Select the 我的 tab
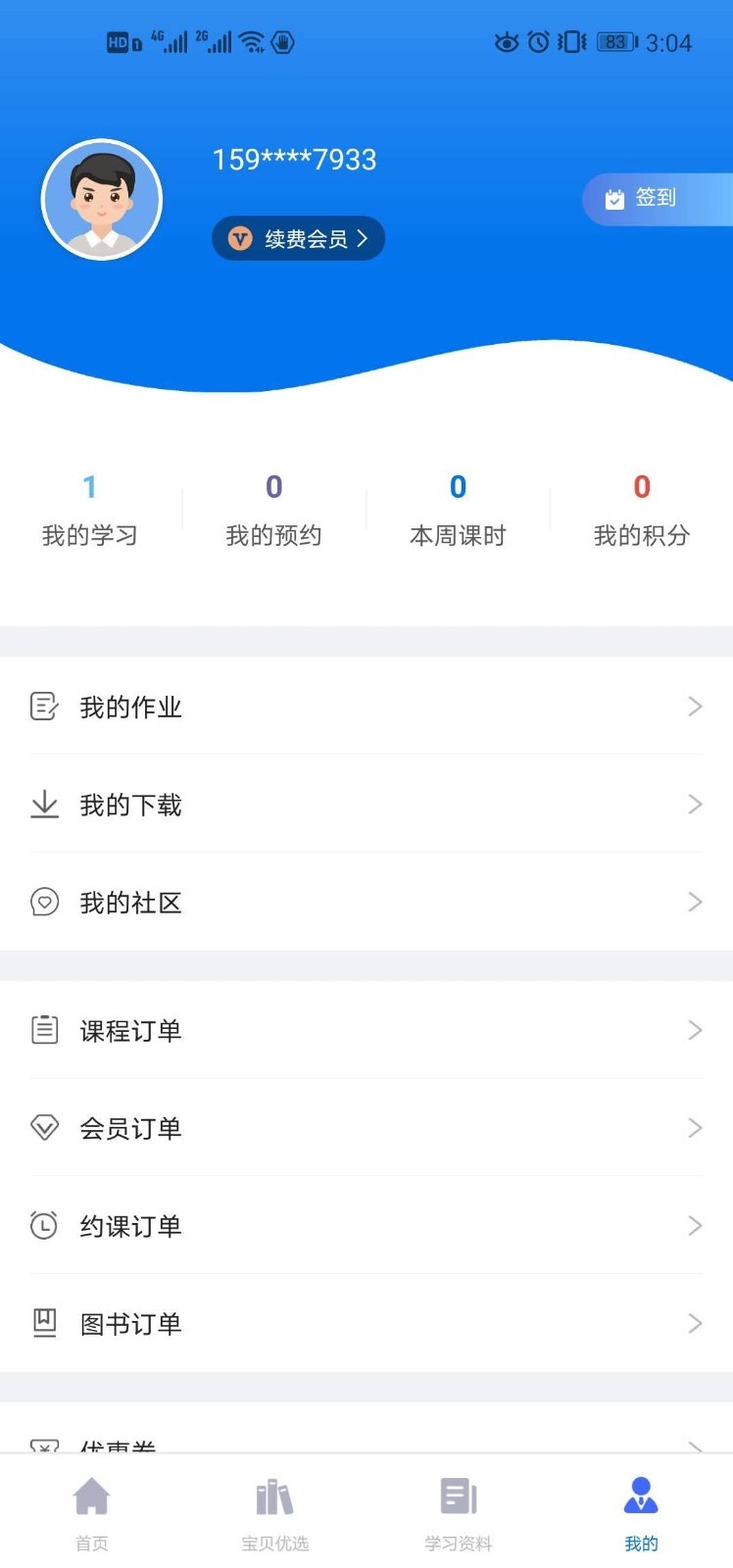Viewport: 733px width, 1568px height. (642, 1513)
